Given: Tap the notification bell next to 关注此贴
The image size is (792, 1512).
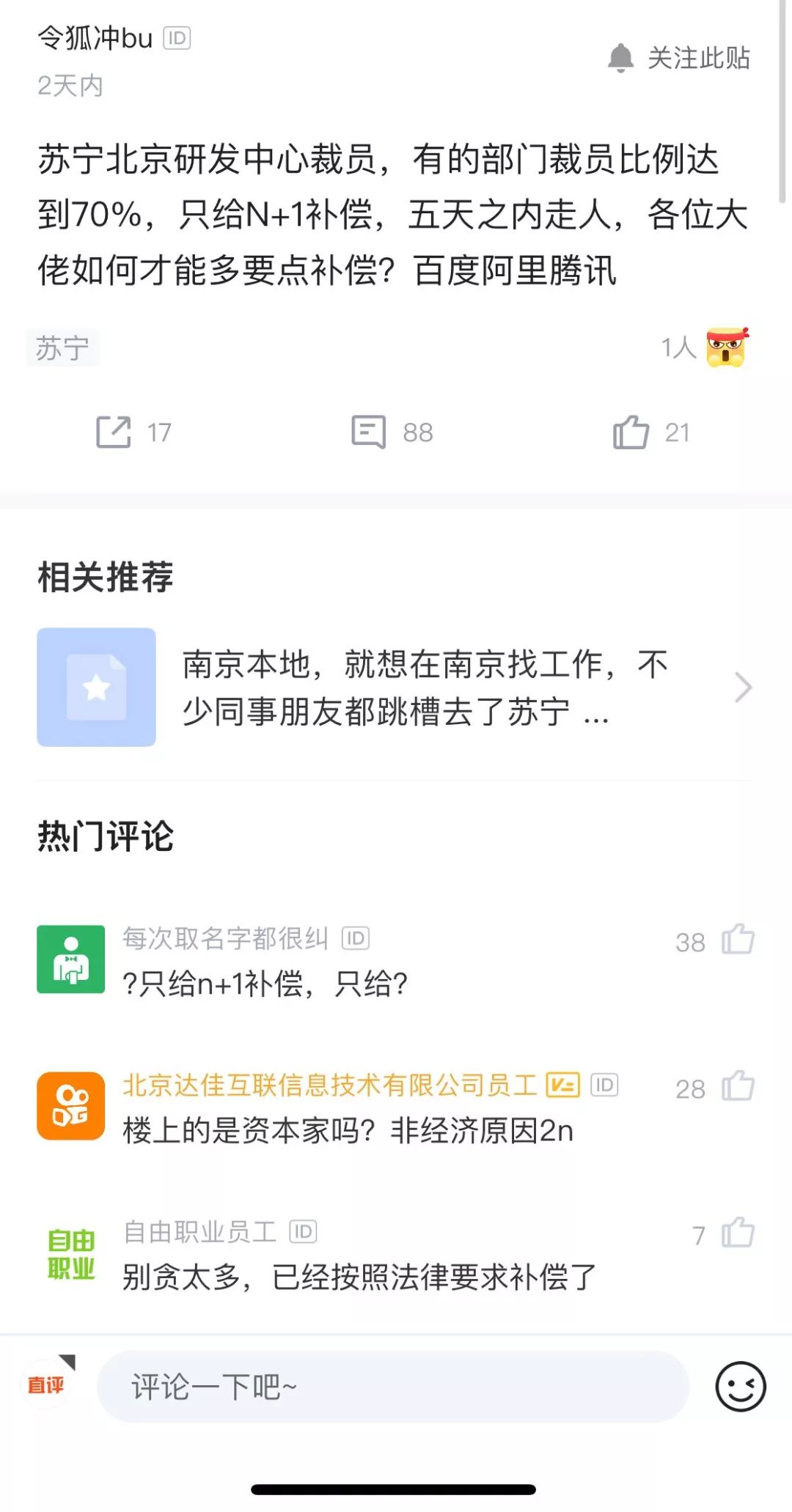Looking at the screenshot, I should tap(620, 59).
